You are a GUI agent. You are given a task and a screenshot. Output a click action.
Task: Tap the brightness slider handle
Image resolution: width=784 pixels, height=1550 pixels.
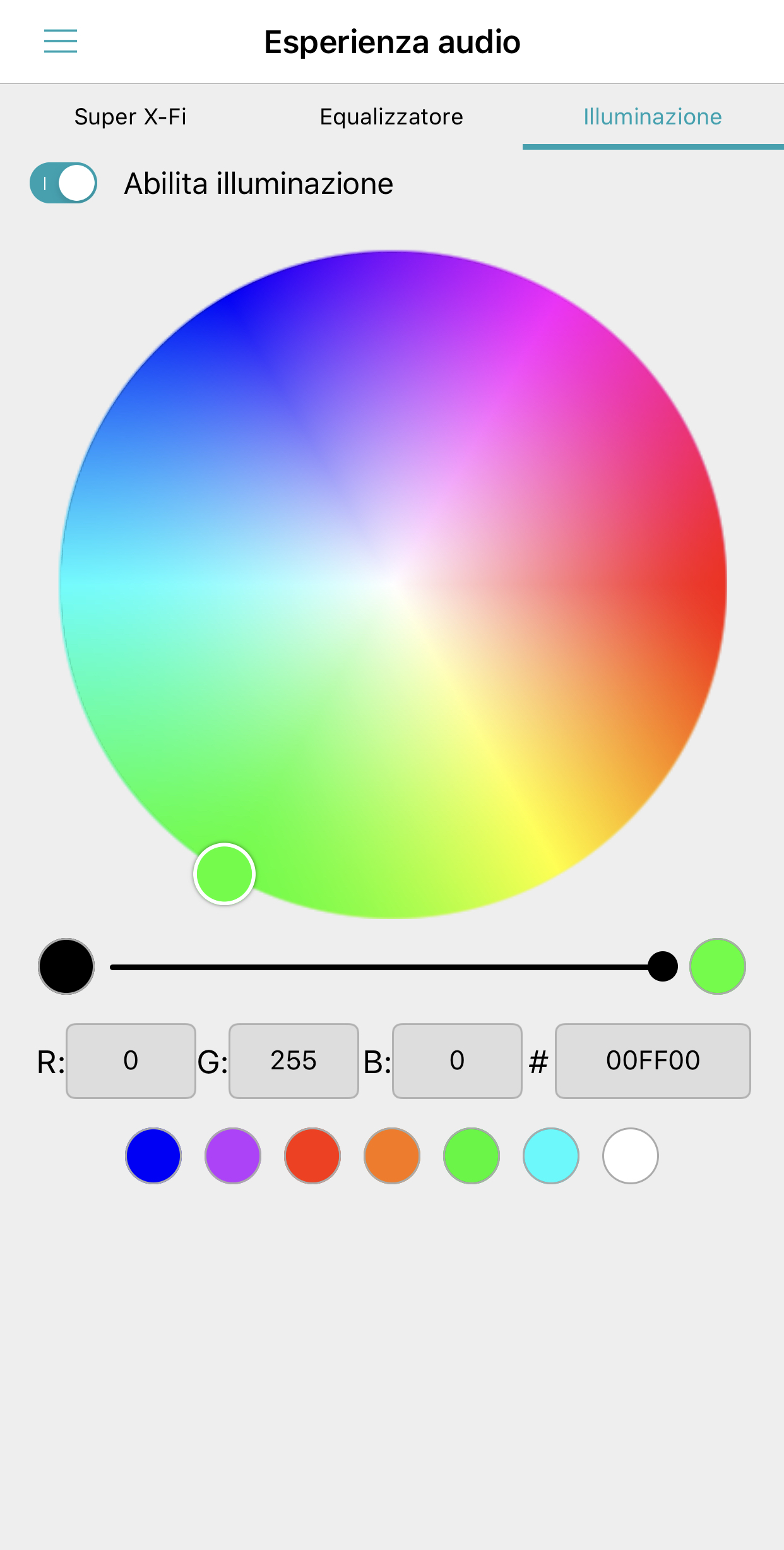662,966
